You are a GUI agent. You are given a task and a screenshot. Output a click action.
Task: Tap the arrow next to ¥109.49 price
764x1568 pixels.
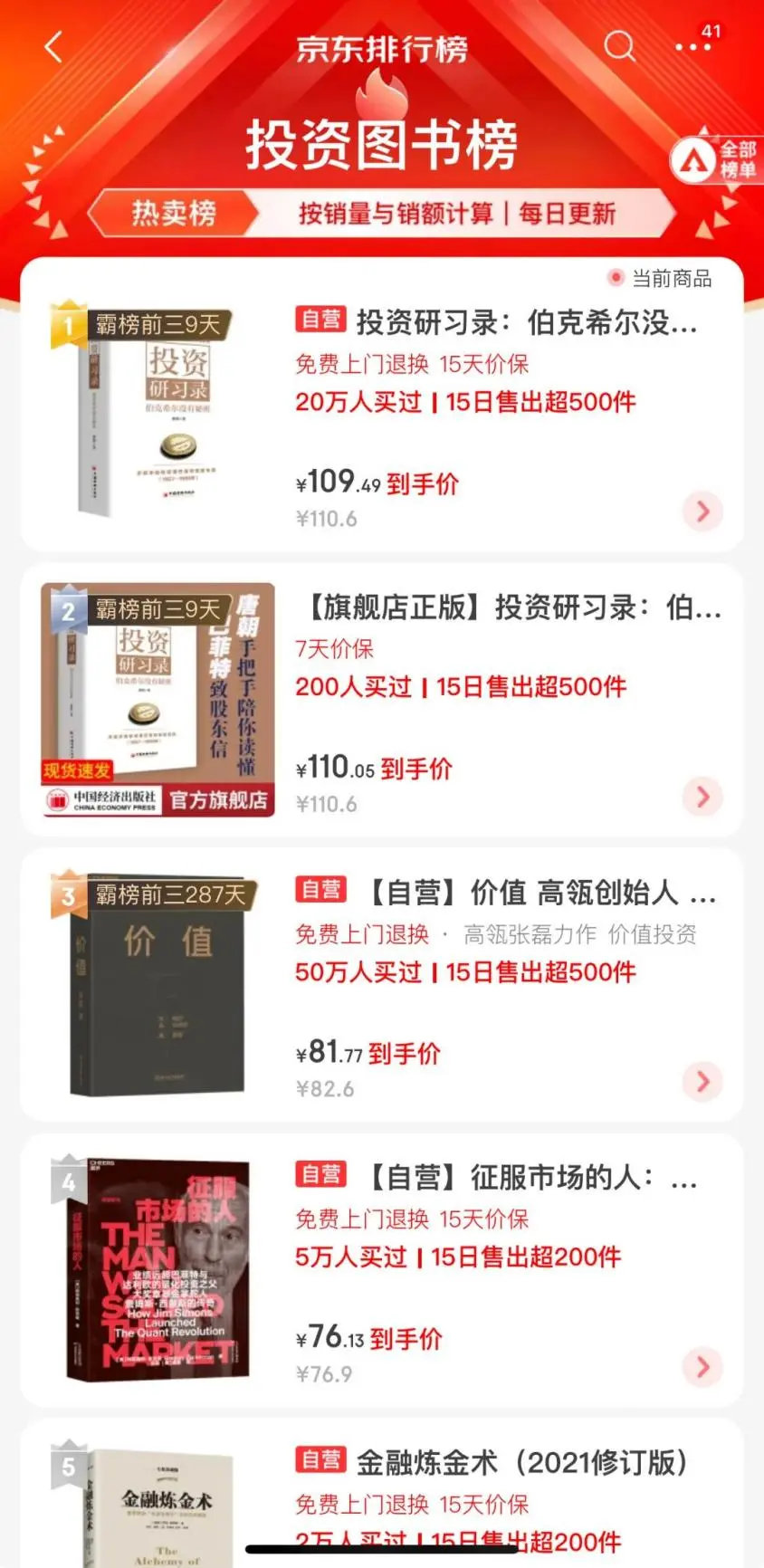point(702,512)
